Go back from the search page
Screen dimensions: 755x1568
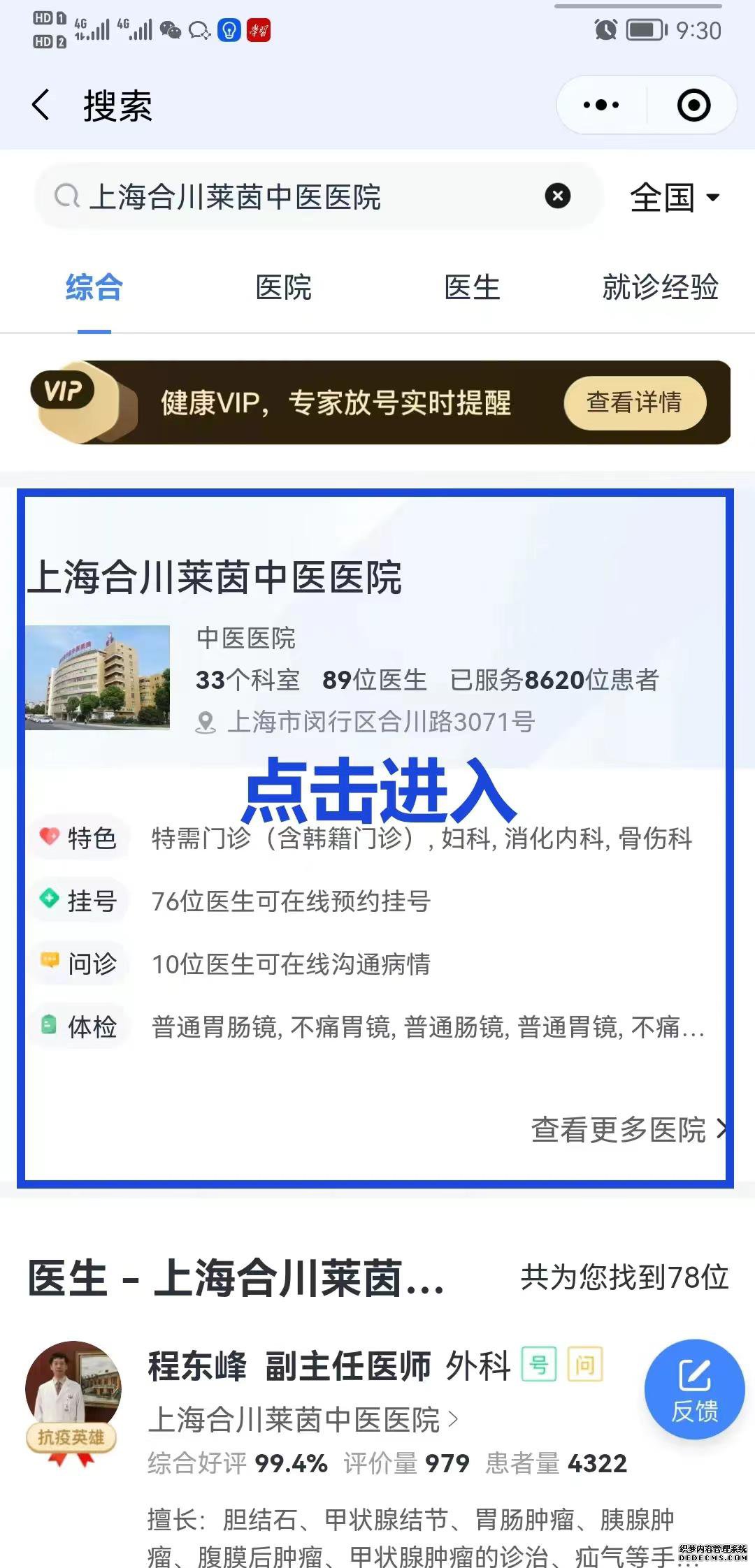[x=42, y=106]
